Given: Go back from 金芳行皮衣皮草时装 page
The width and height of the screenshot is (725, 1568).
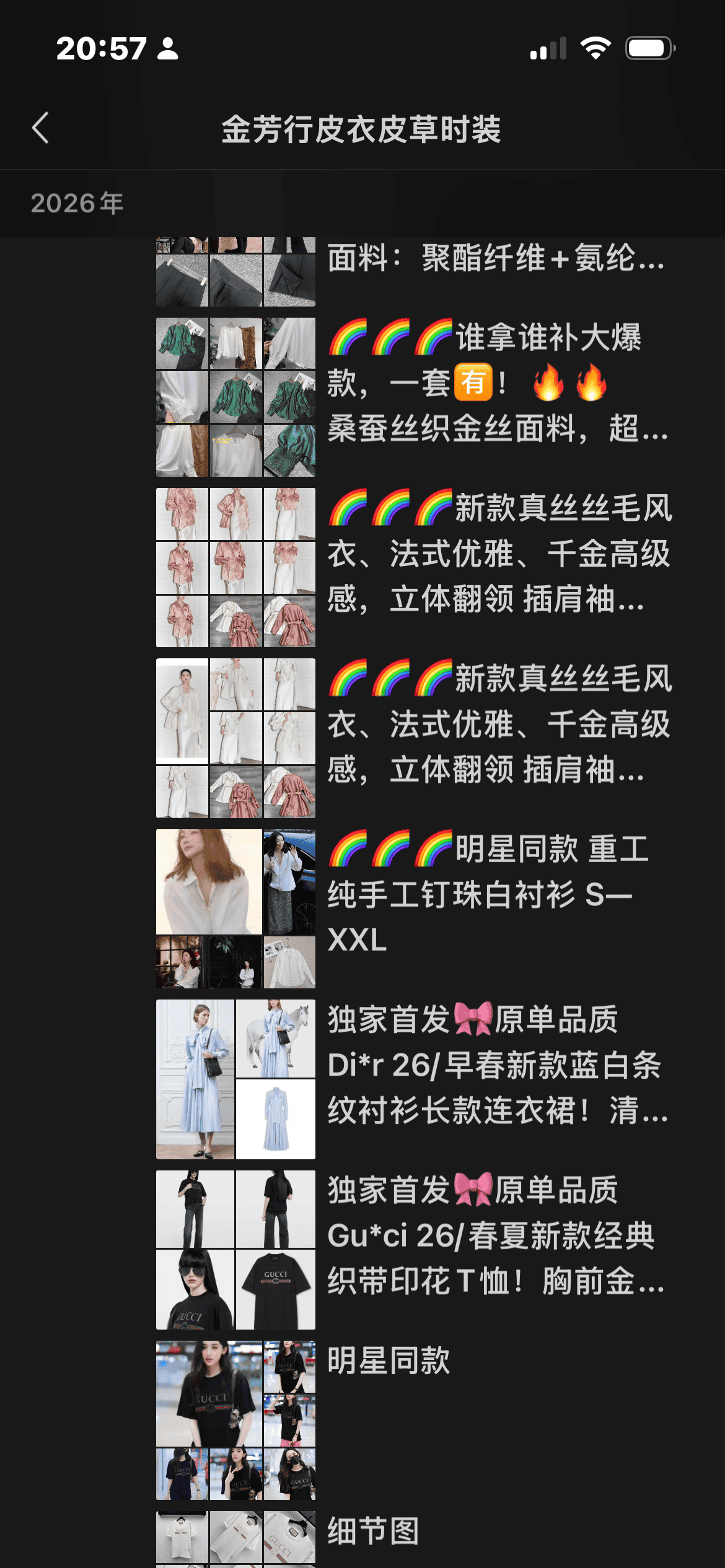Looking at the screenshot, I should pyautogui.click(x=41, y=128).
